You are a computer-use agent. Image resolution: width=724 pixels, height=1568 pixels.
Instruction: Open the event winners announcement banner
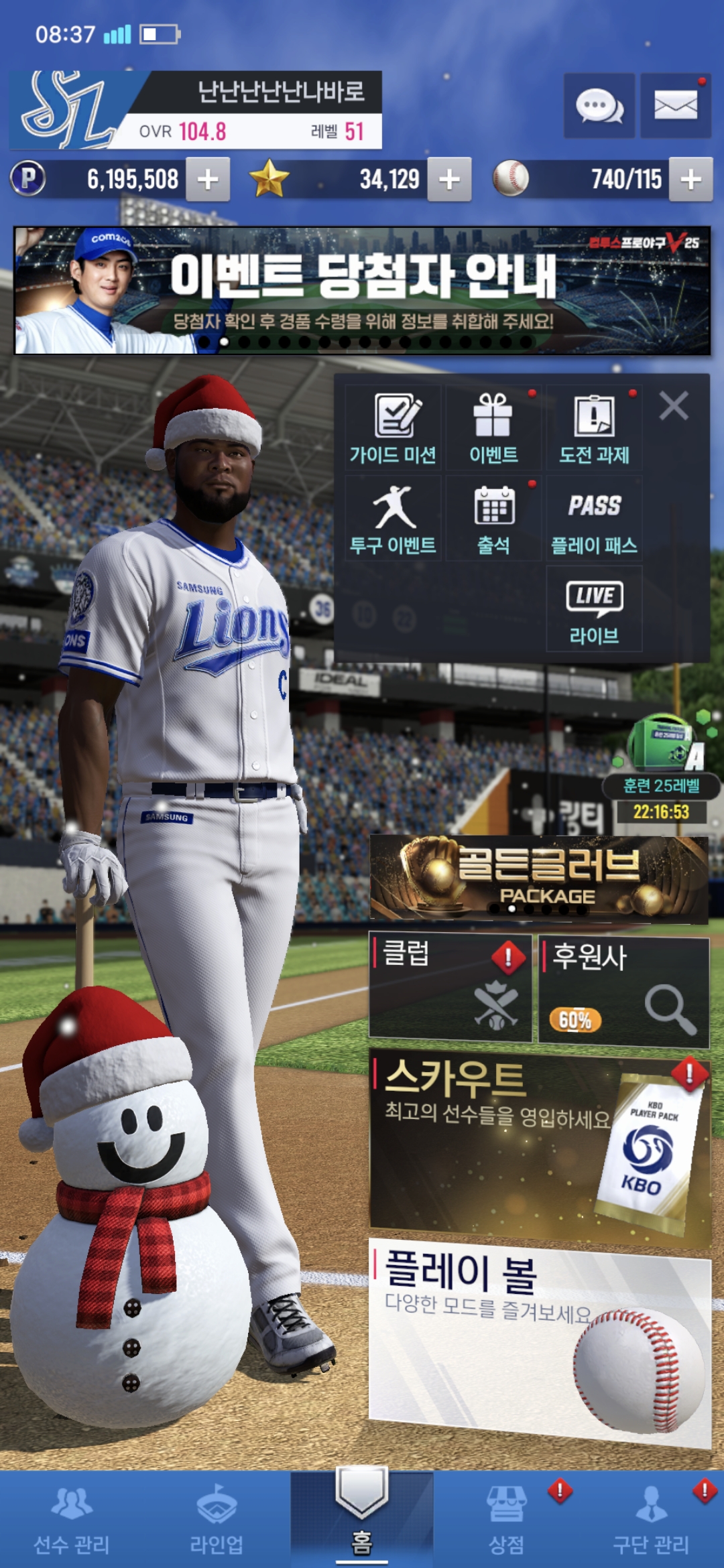pyautogui.click(x=362, y=290)
